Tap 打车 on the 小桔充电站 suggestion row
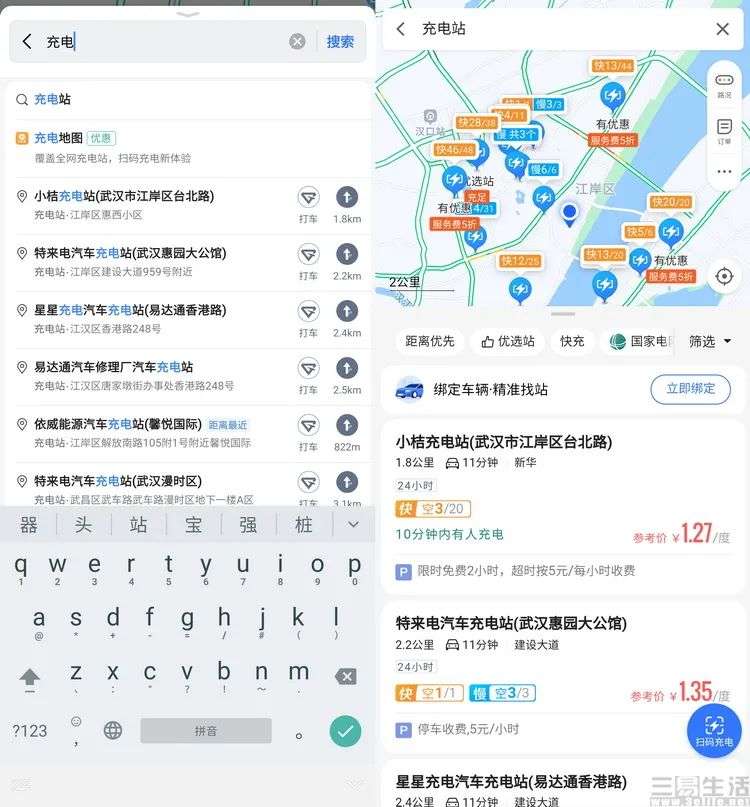Image resolution: width=750 pixels, height=807 pixels. tap(308, 204)
